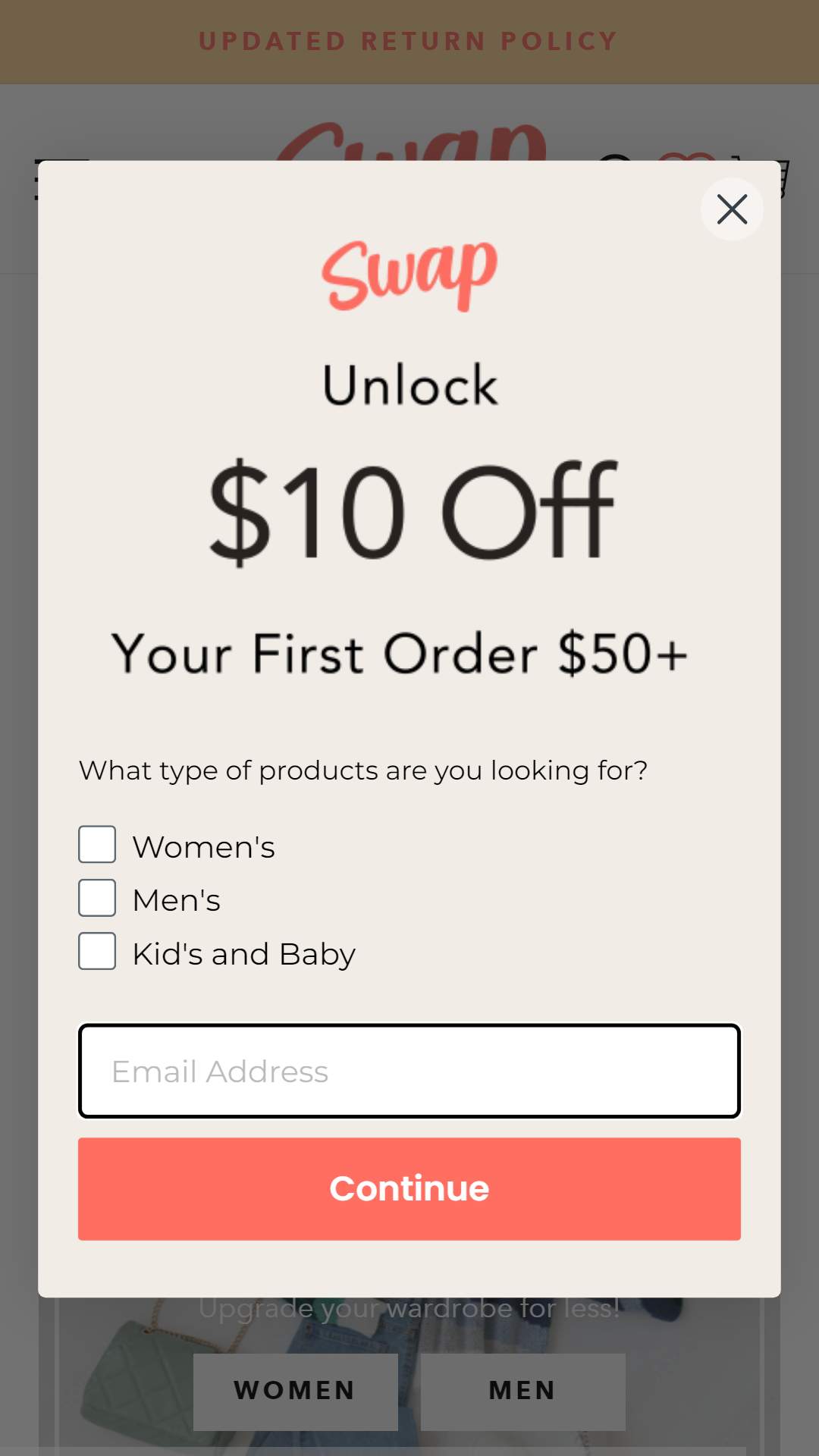Tap the Continue button
The width and height of the screenshot is (819, 1456).
(x=409, y=1188)
